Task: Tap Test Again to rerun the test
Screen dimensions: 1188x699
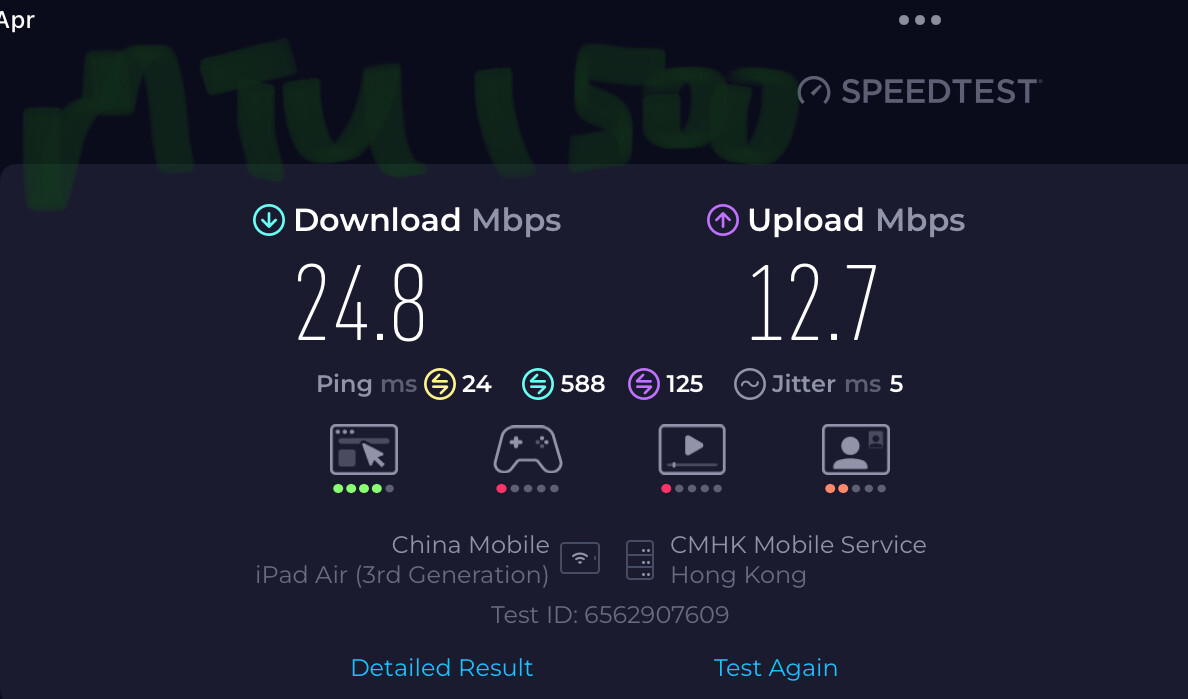Action: [776, 668]
